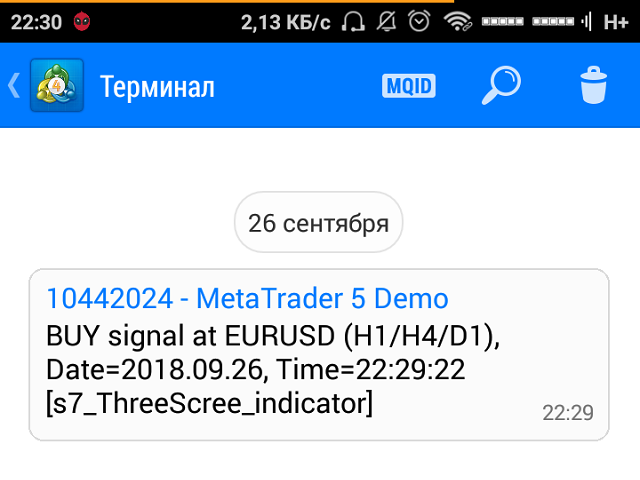Tap the MQID button
The height and width of the screenshot is (480, 640).
[409, 86]
